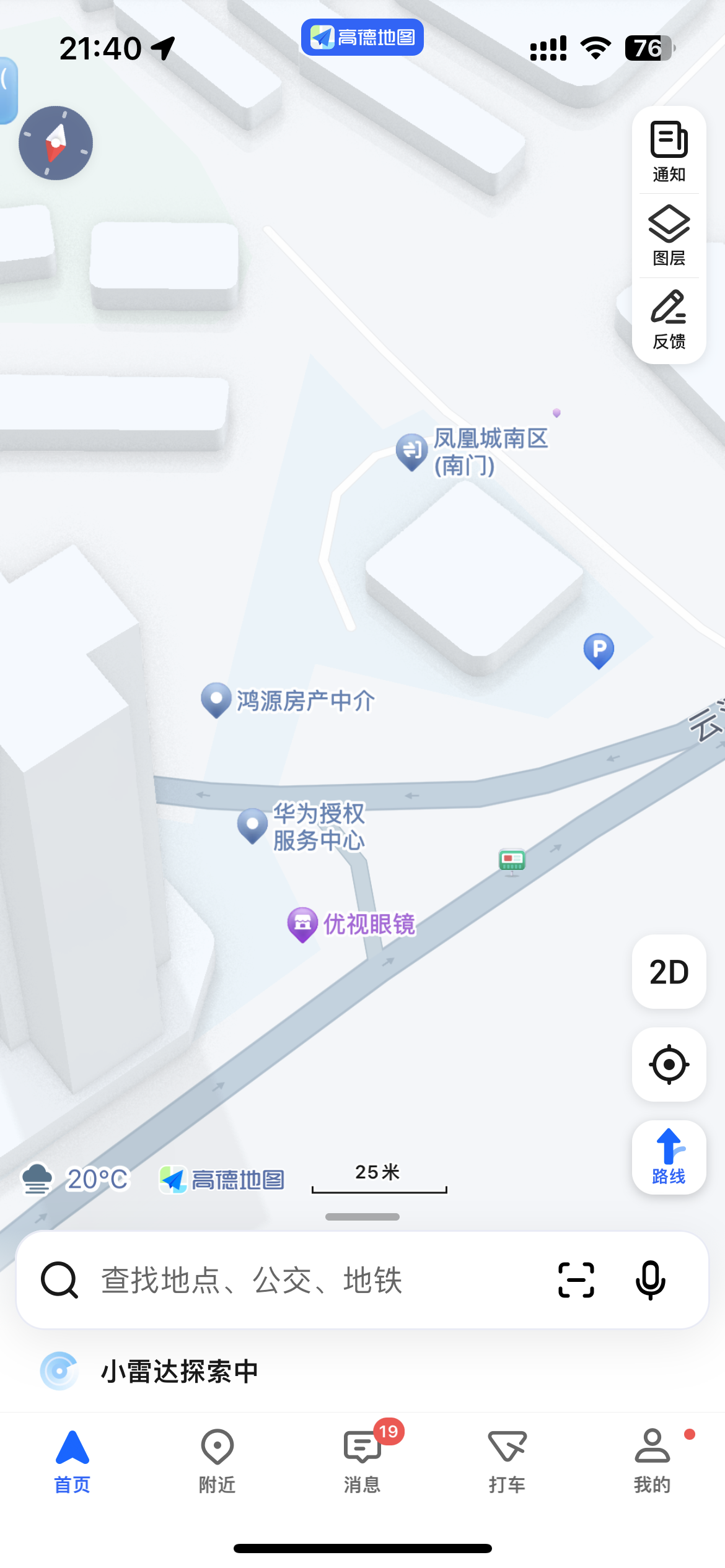This screenshot has width=725, height=1568.
Task: Switch map to 2D view
Action: pyautogui.click(x=669, y=972)
